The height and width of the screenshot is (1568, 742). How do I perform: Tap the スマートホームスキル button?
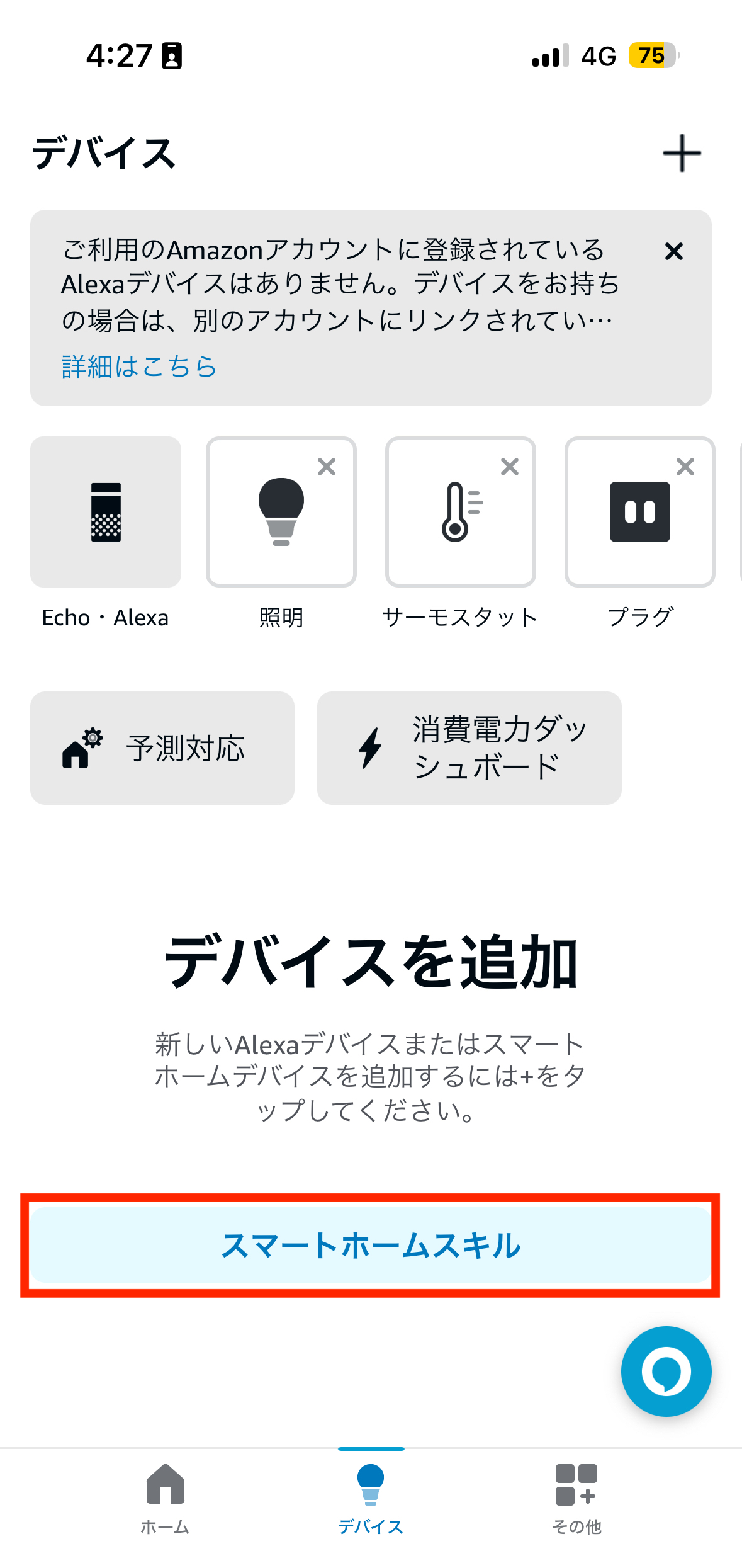point(371,1245)
